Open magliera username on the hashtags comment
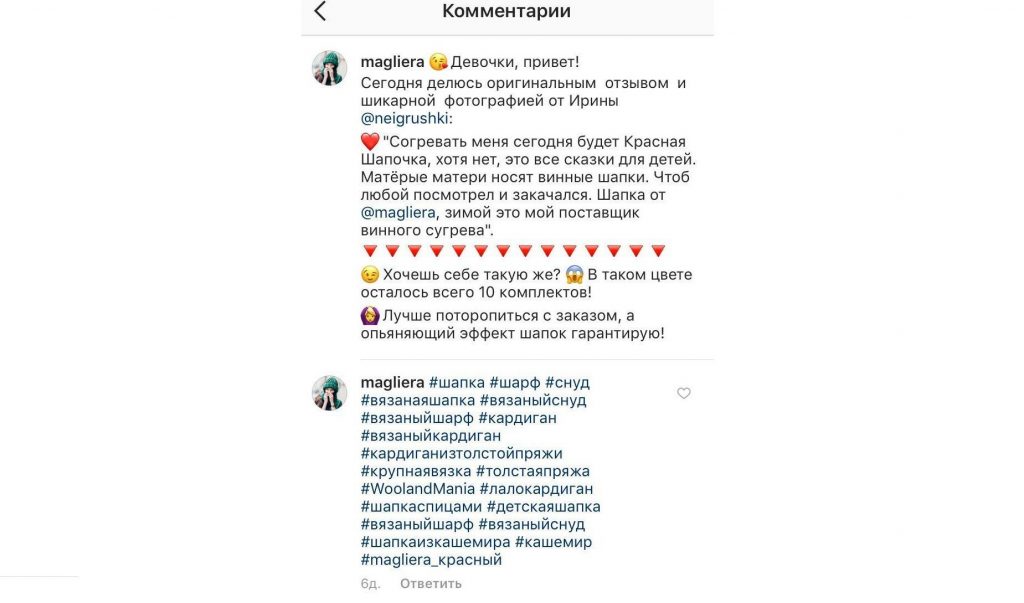 point(391,382)
